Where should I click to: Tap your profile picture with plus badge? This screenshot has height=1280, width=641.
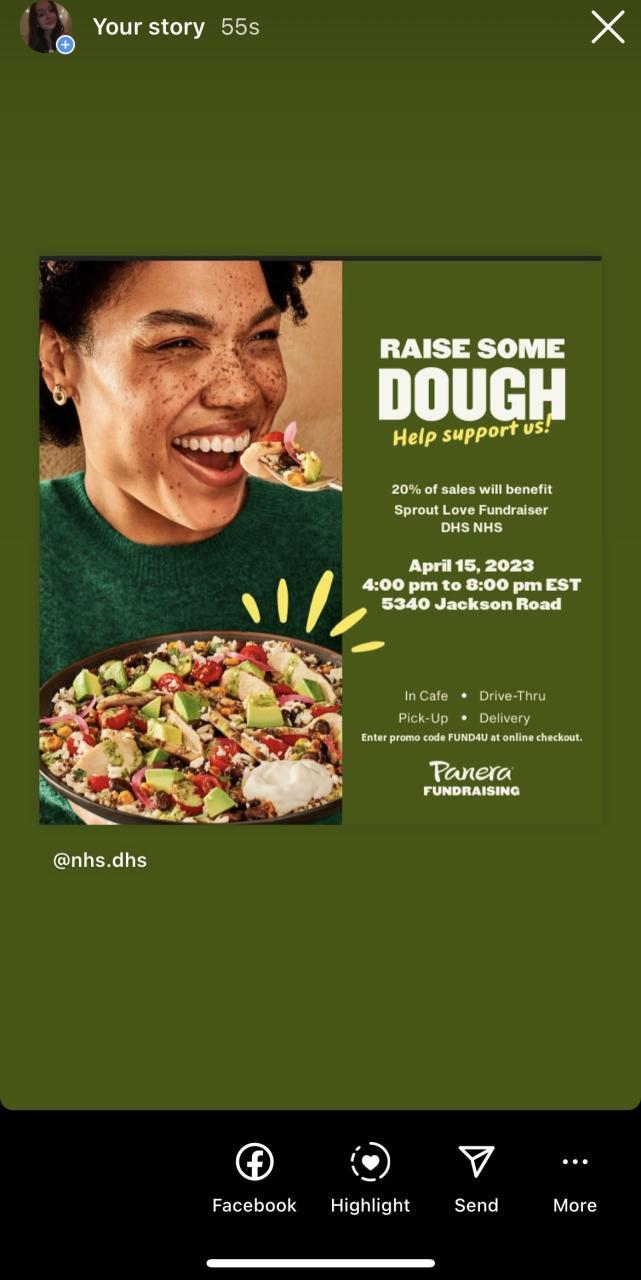tap(46, 27)
